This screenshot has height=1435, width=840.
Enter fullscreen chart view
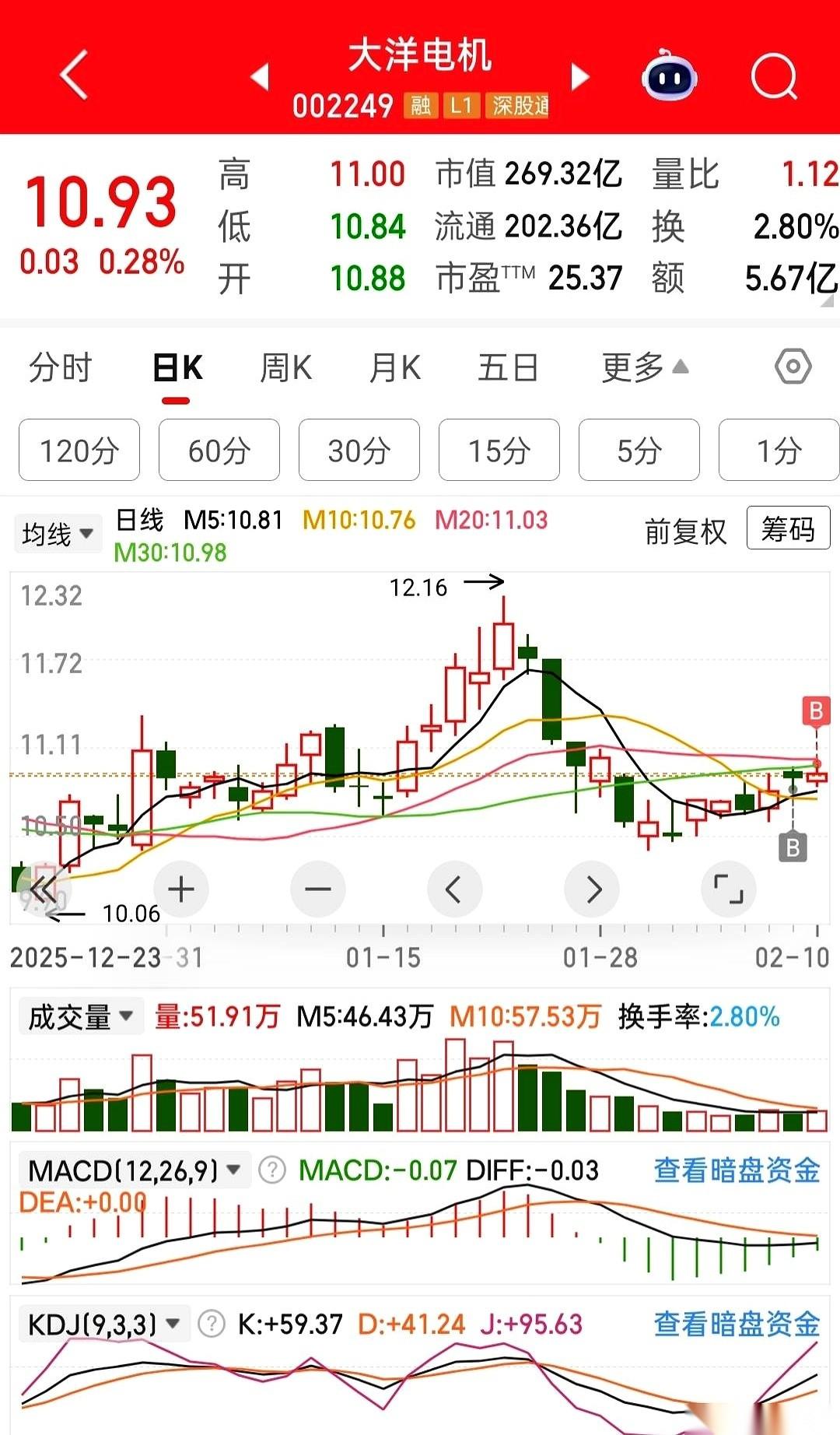729,889
